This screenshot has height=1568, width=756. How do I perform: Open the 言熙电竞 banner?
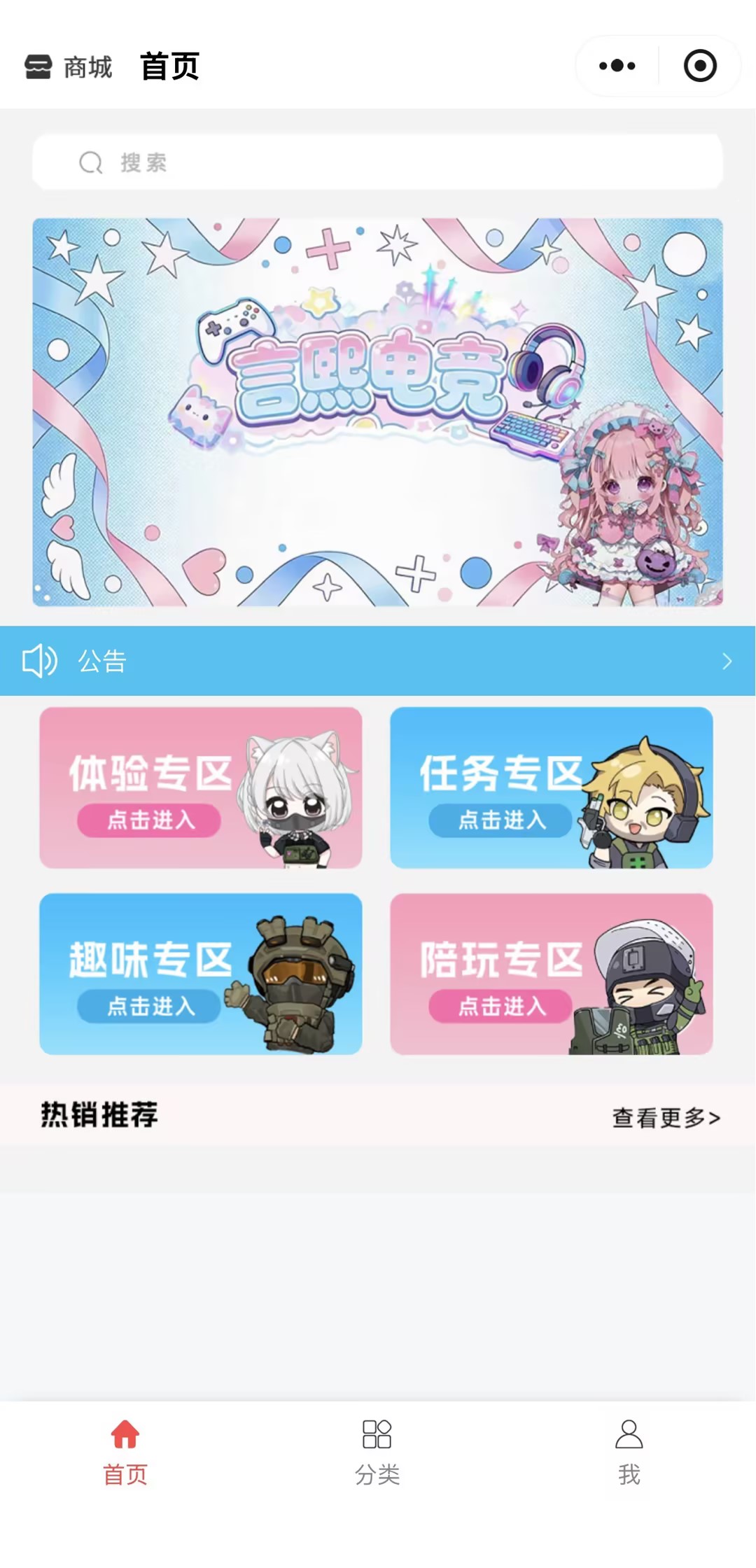(x=377, y=412)
